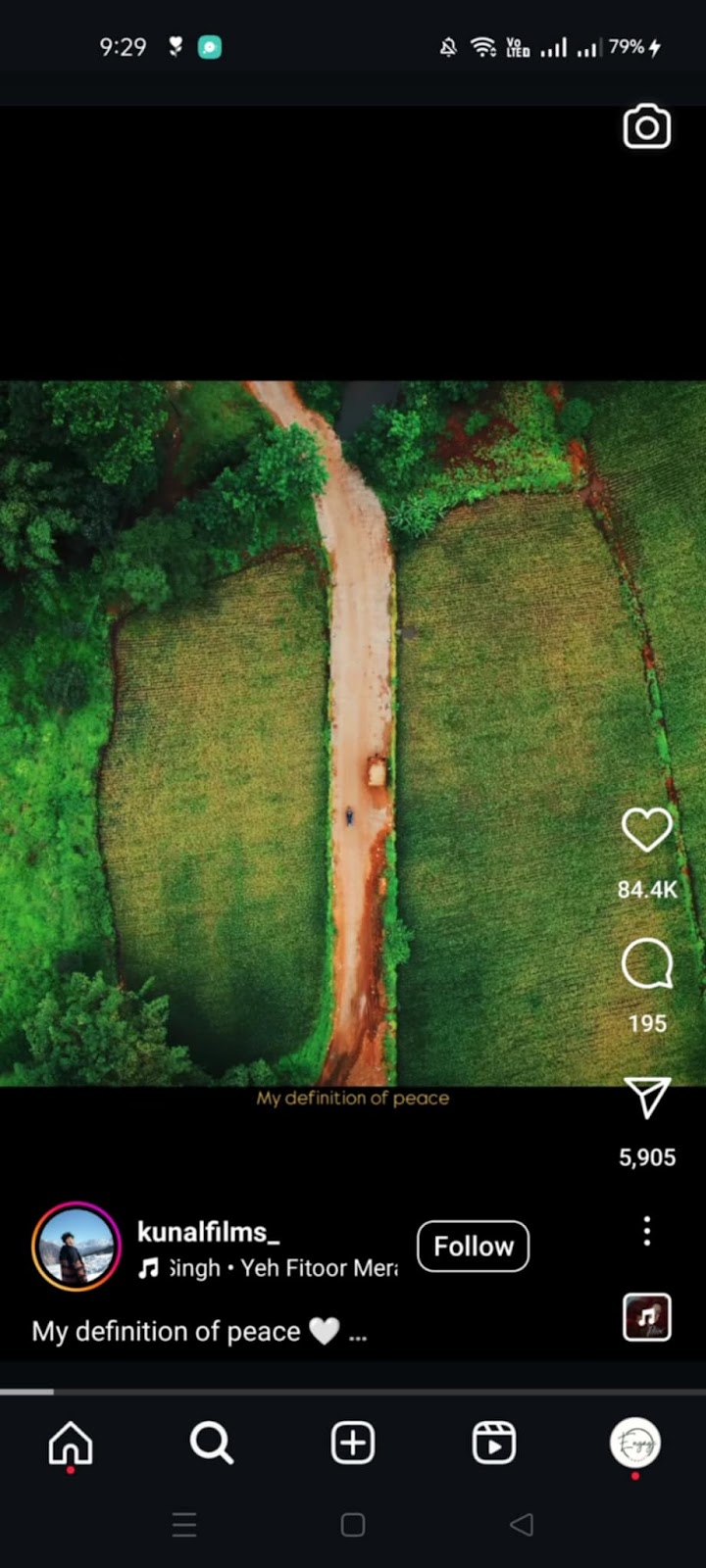Share this reel via the paper plane icon

[x=646, y=1098]
